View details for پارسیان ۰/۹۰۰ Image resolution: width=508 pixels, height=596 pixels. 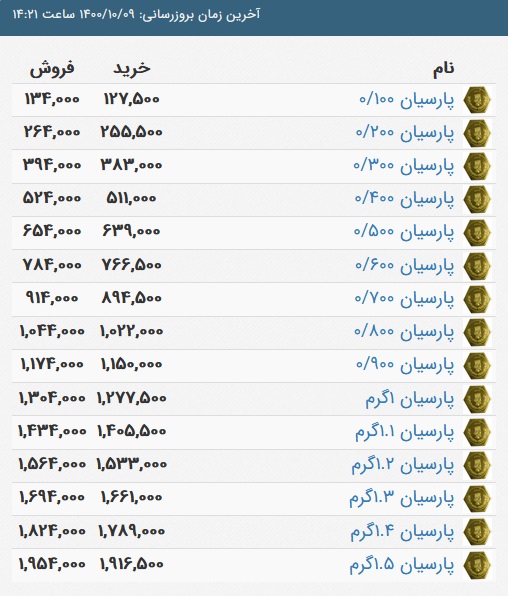(x=405, y=365)
